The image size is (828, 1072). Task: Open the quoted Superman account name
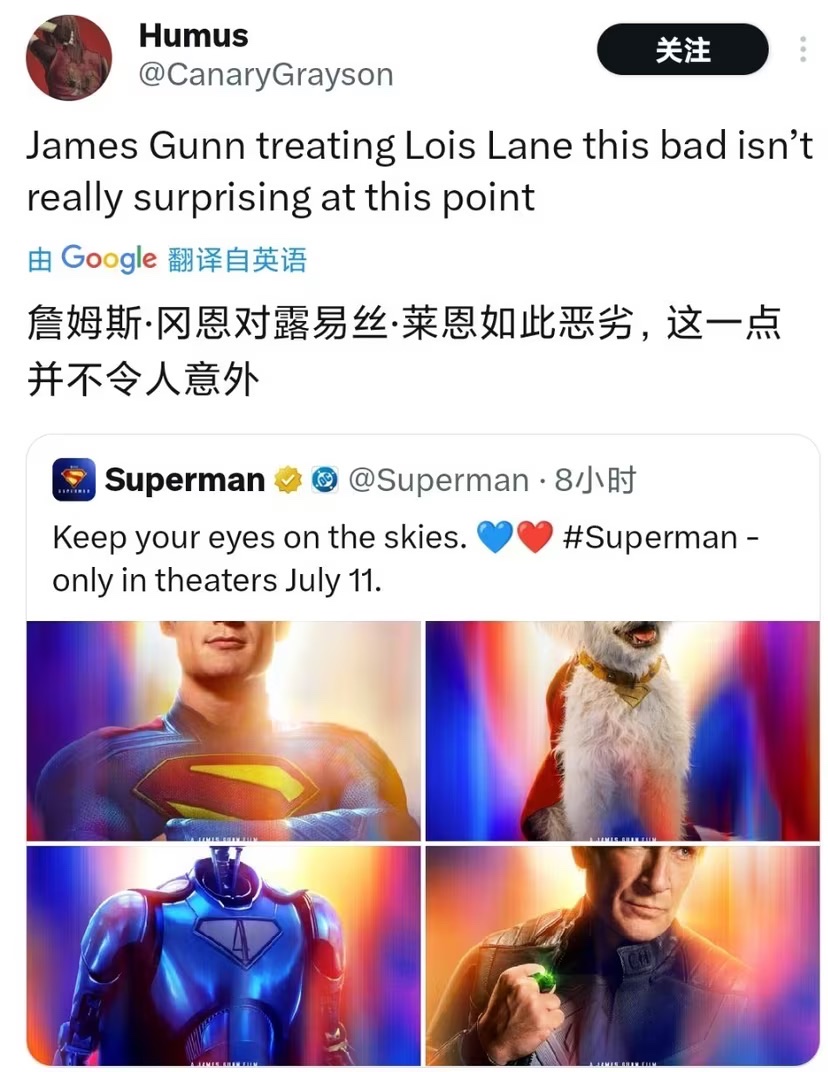184,480
